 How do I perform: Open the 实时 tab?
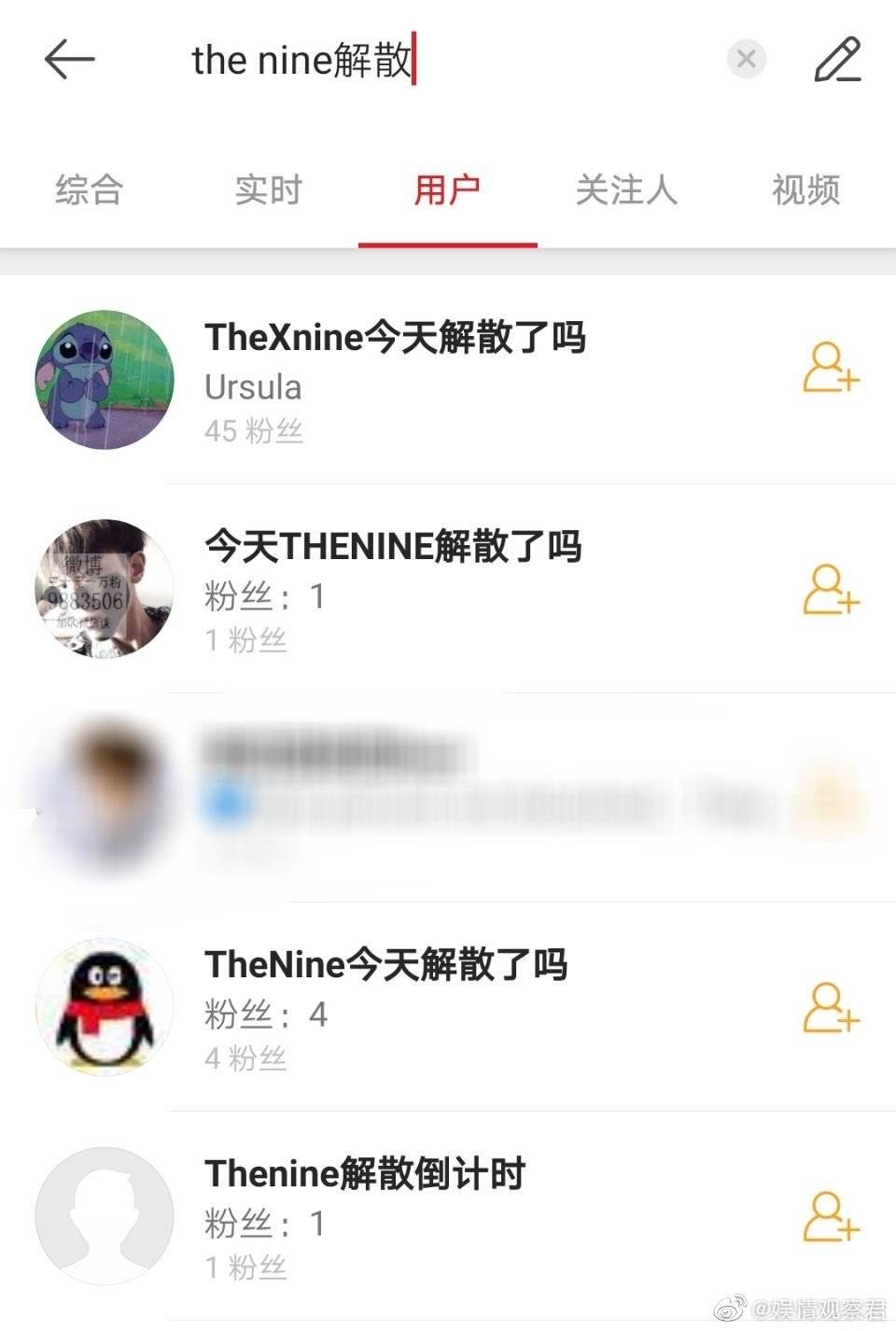(269, 190)
